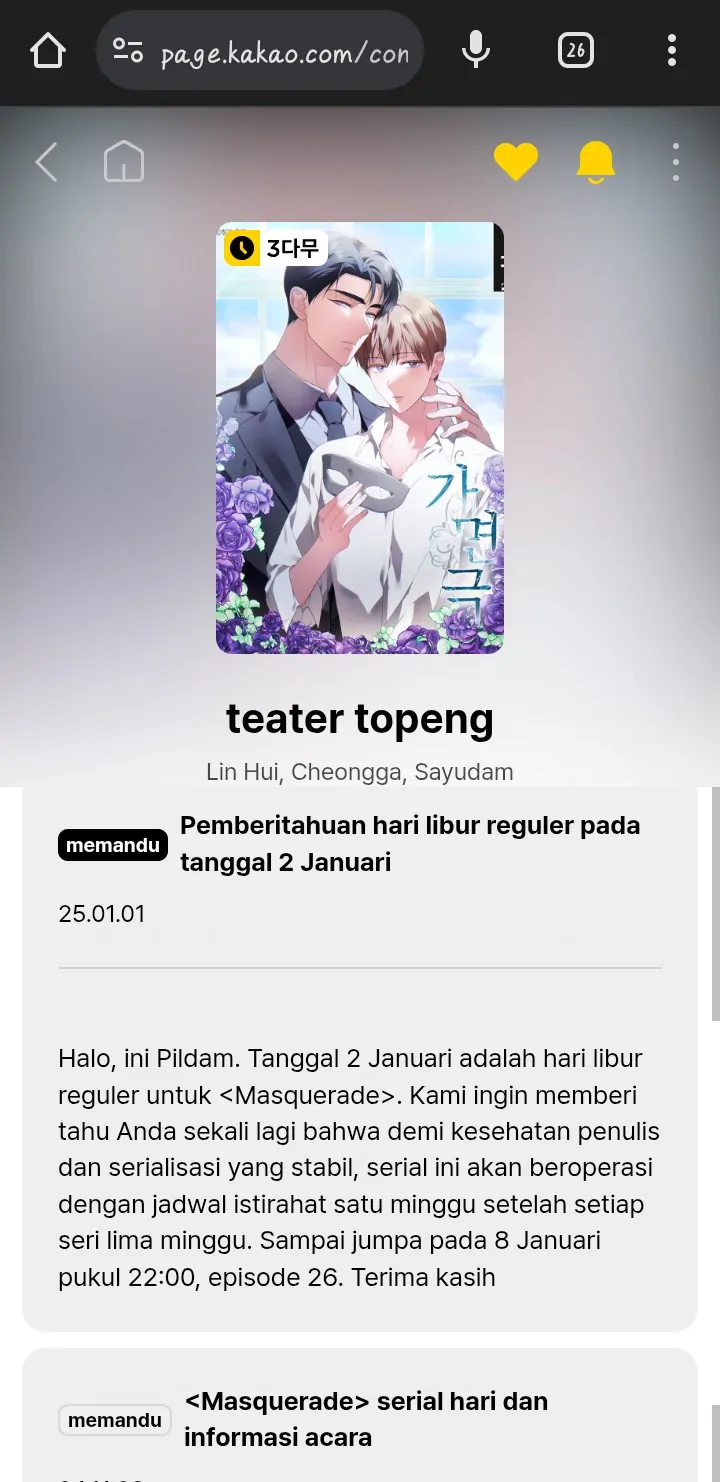The image size is (720, 1482).
Task: Tap the browser home button
Action: pyautogui.click(x=48, y=50)
